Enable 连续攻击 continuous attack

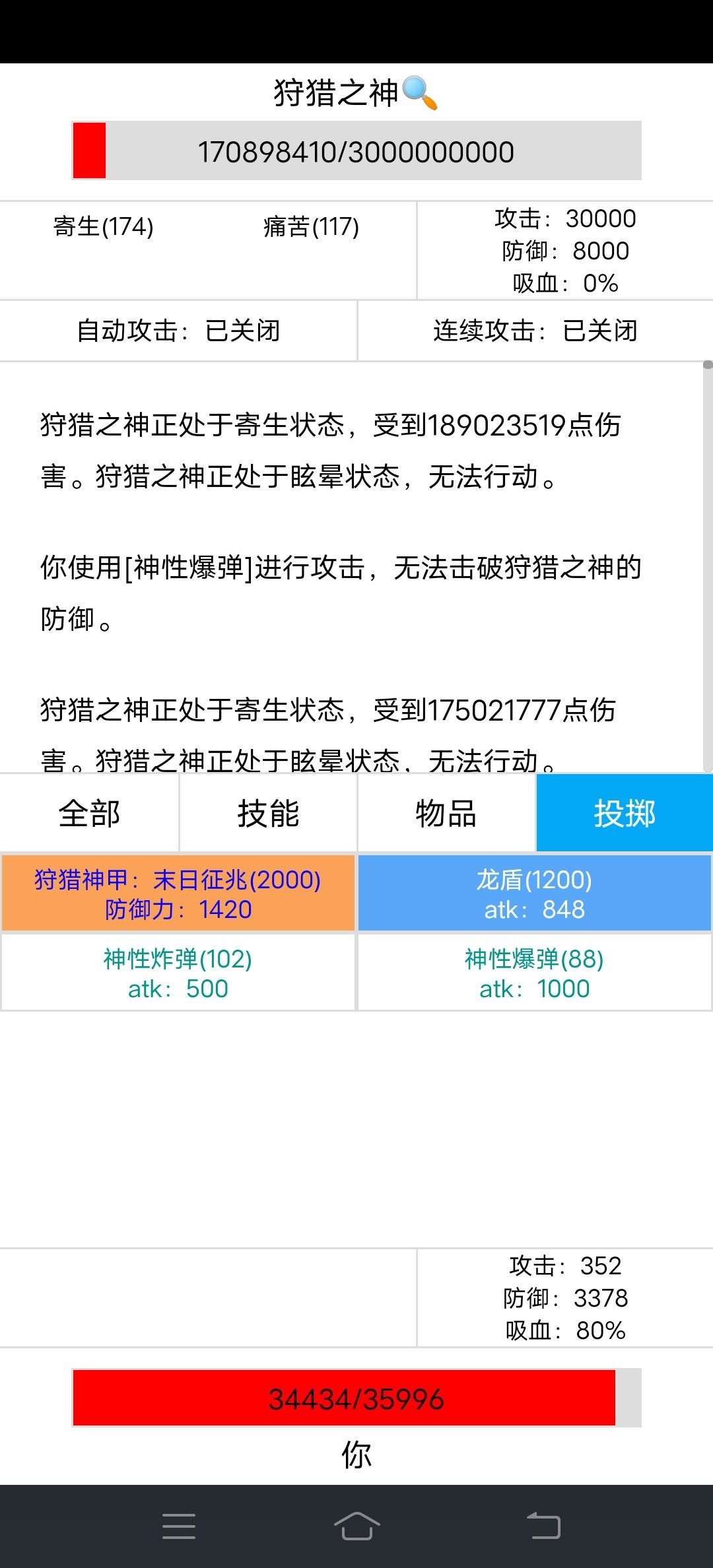[535, 331]
